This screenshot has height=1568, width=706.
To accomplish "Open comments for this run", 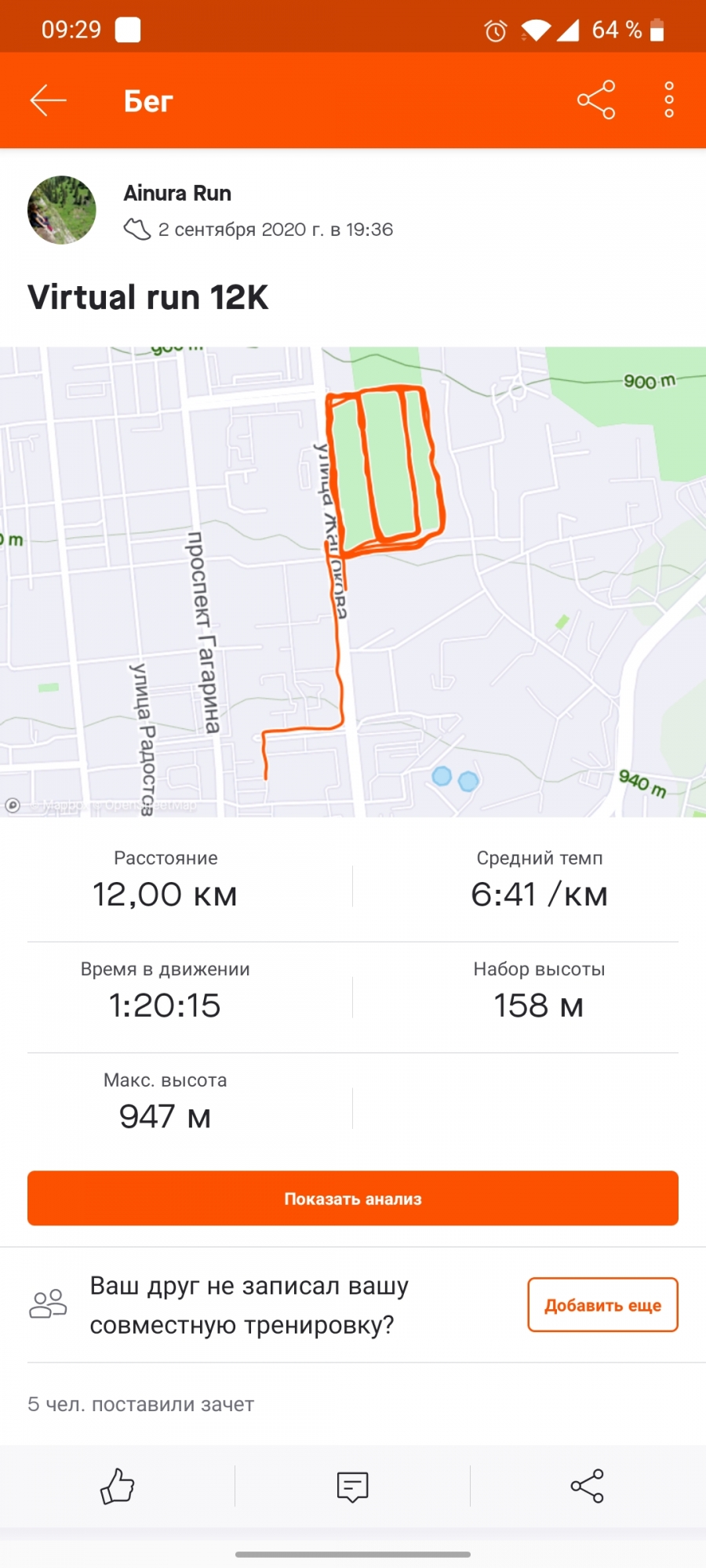I will [x=353, y=1486].
